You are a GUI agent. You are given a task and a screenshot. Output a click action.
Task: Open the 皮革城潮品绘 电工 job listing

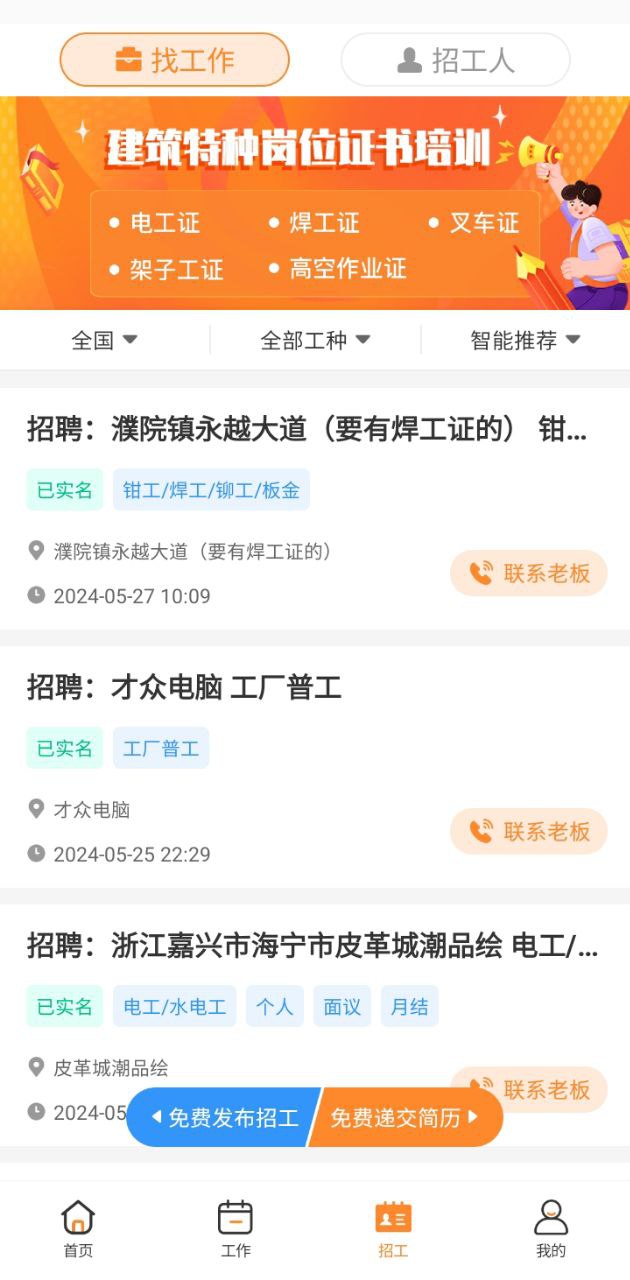(312, 946)
